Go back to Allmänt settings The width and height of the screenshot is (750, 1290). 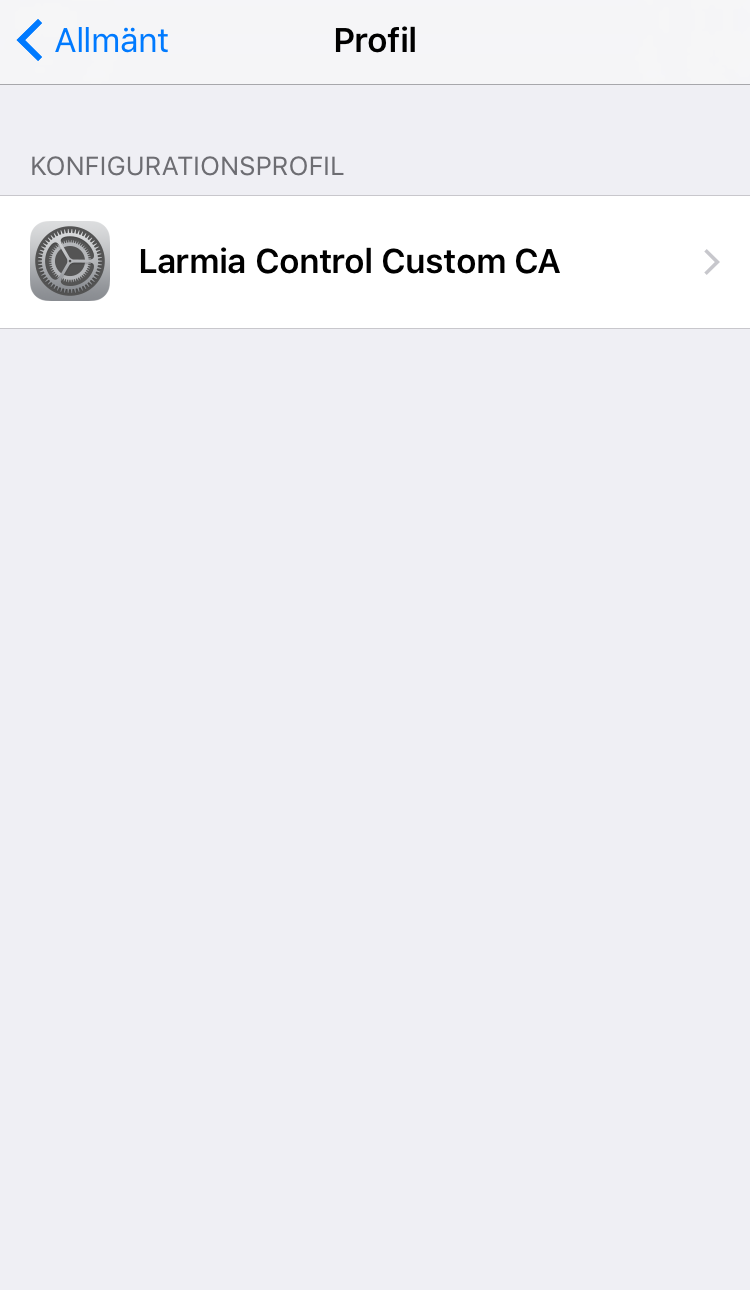point(92,41)
